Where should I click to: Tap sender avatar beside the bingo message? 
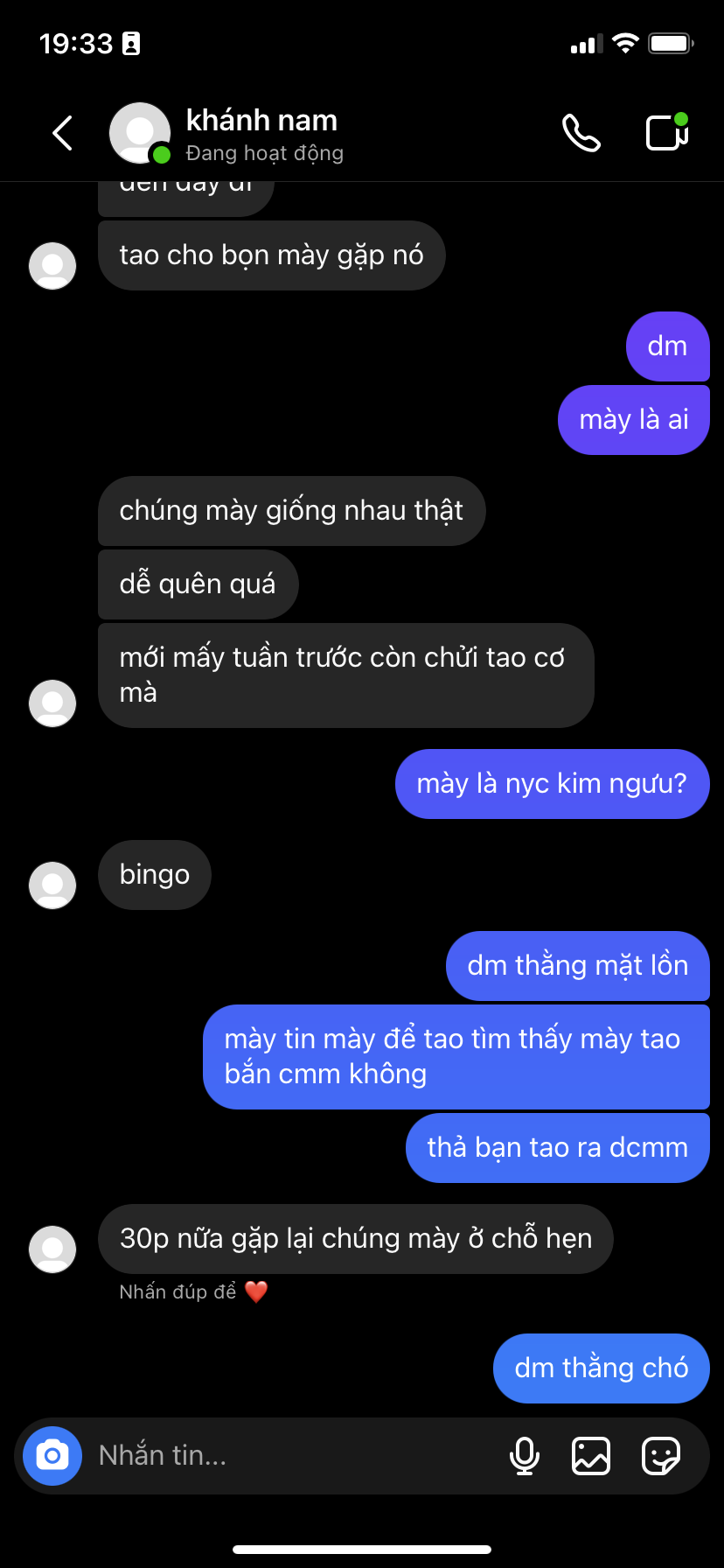coord(52,885)
